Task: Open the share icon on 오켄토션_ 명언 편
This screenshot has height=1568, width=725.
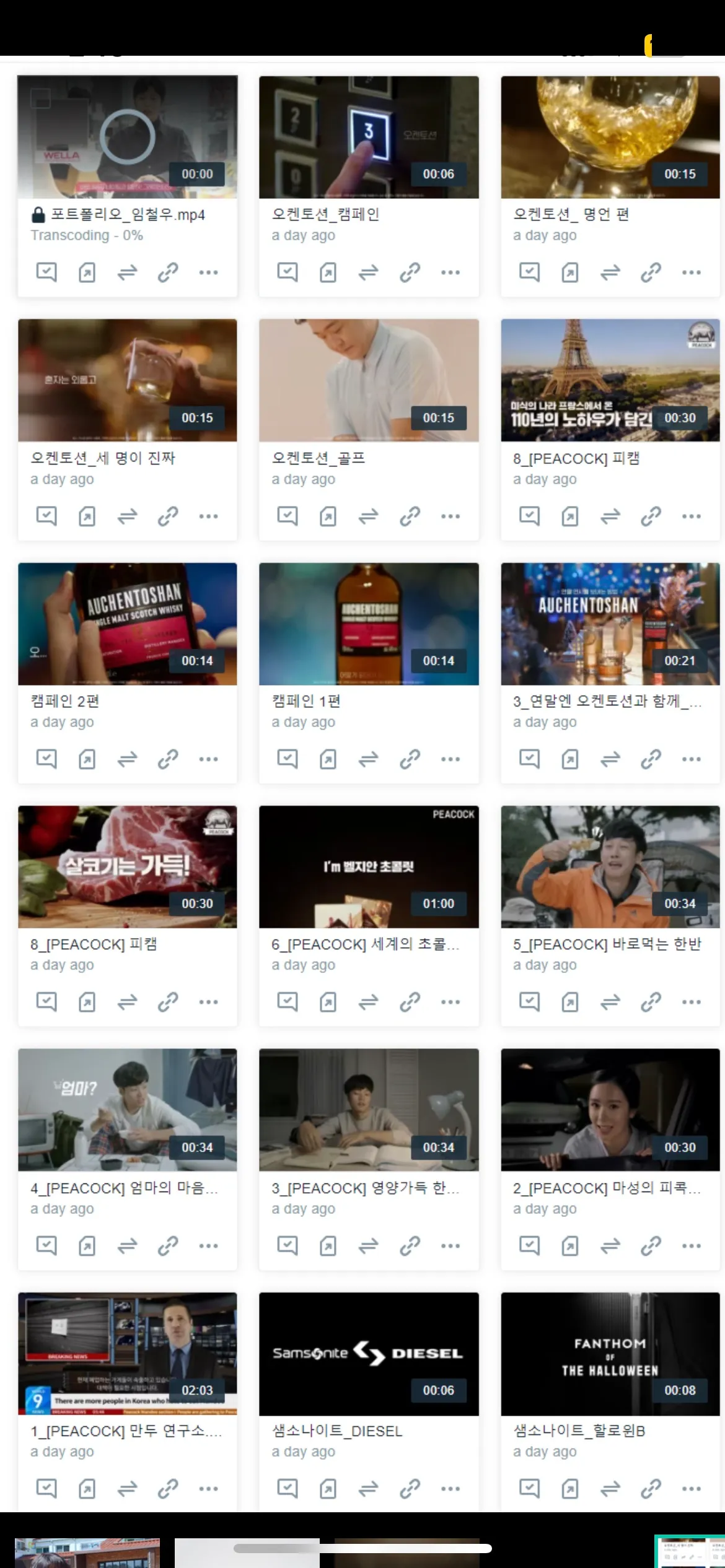Action: pyautogui.click(x=569, y=271)
